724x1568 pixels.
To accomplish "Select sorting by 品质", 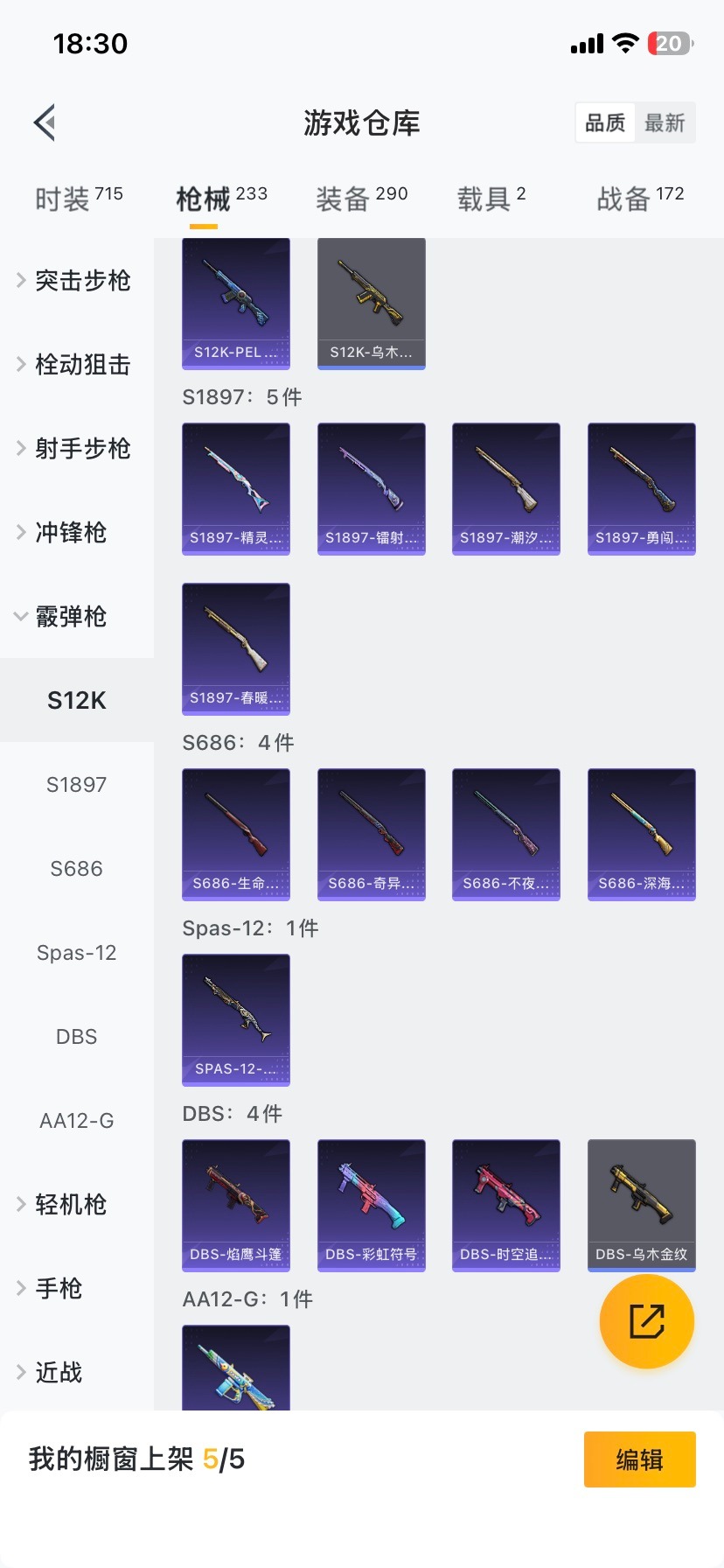I will tap(605, 122).
